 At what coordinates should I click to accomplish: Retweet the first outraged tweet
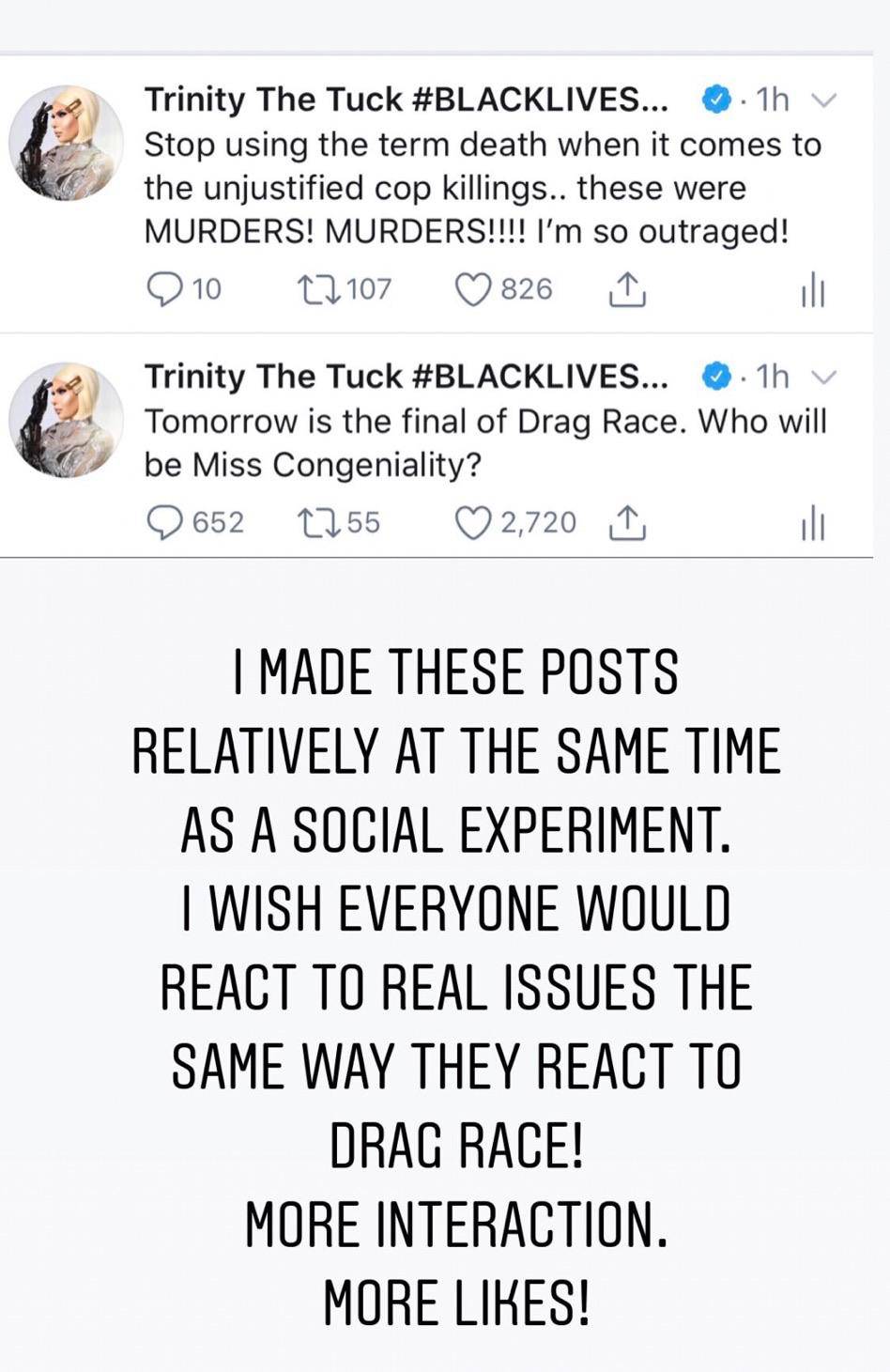(321, 289)
